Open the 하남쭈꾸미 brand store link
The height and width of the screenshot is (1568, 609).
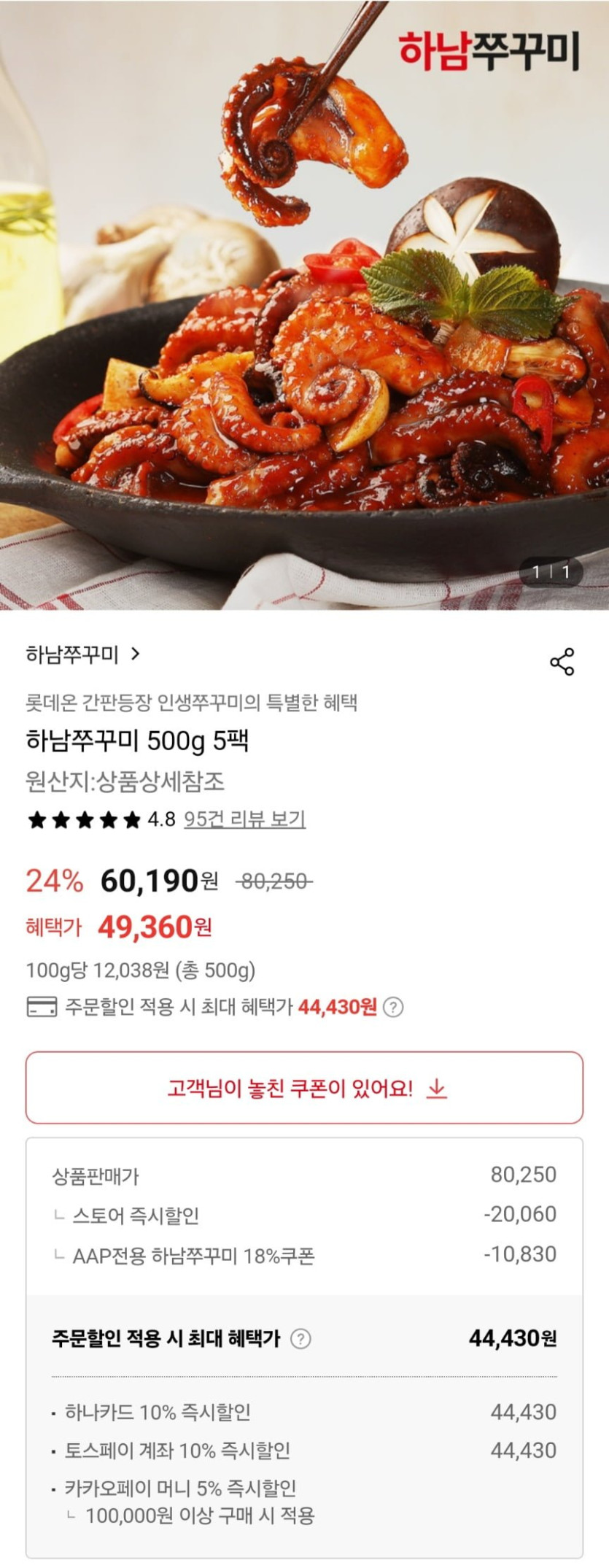point(82,654)
